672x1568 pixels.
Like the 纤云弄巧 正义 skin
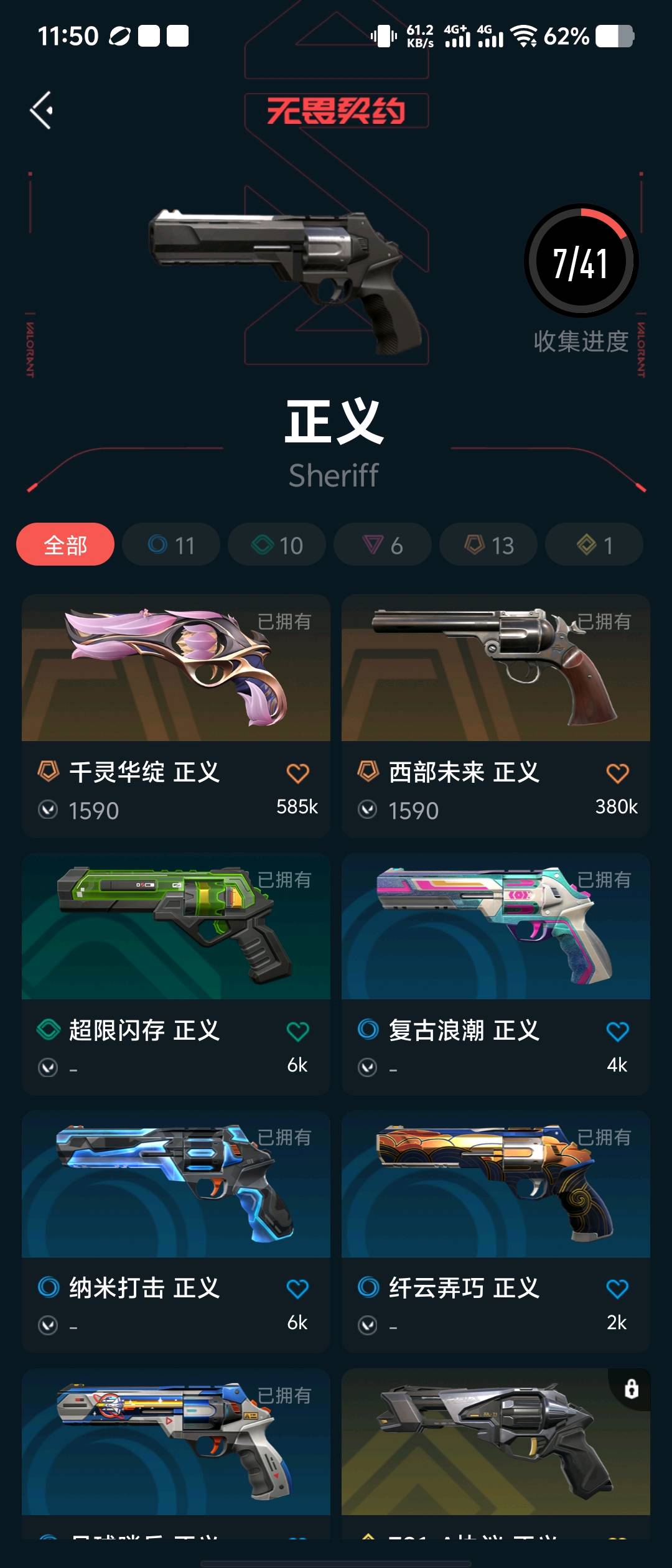[x=617, y=1289]
